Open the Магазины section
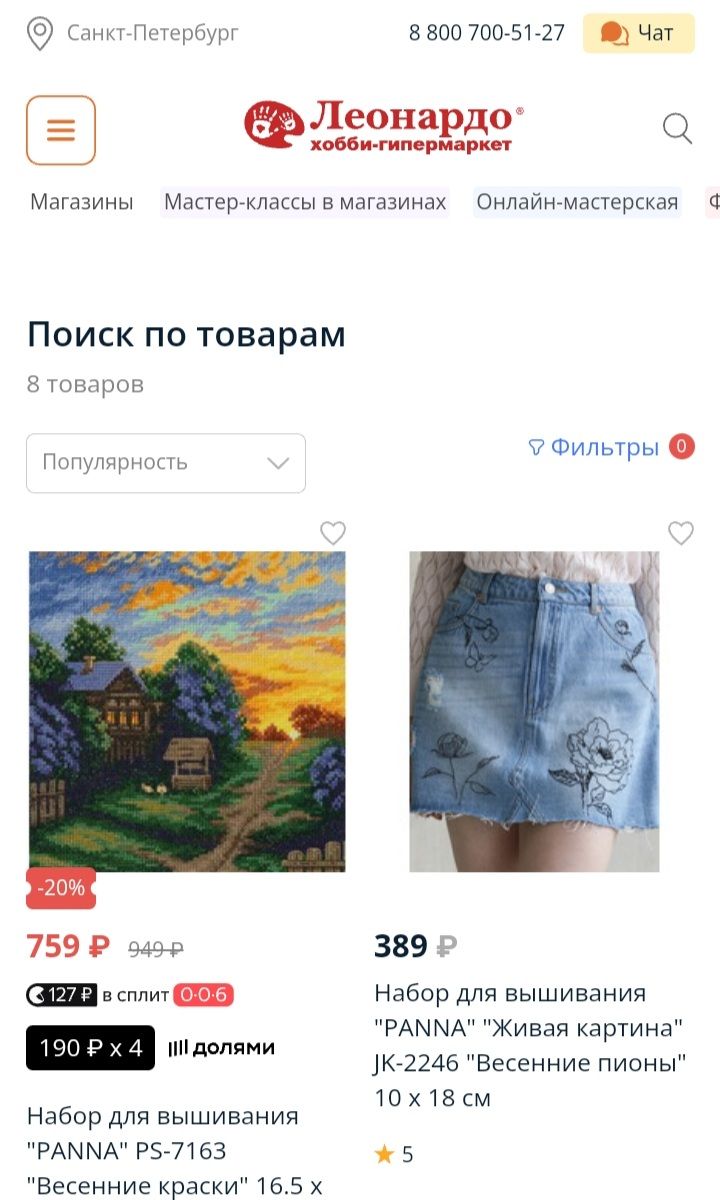Image resolution: width=720 pixels, height=1200 pixels. pyautogui.click(x=81, y=202)
